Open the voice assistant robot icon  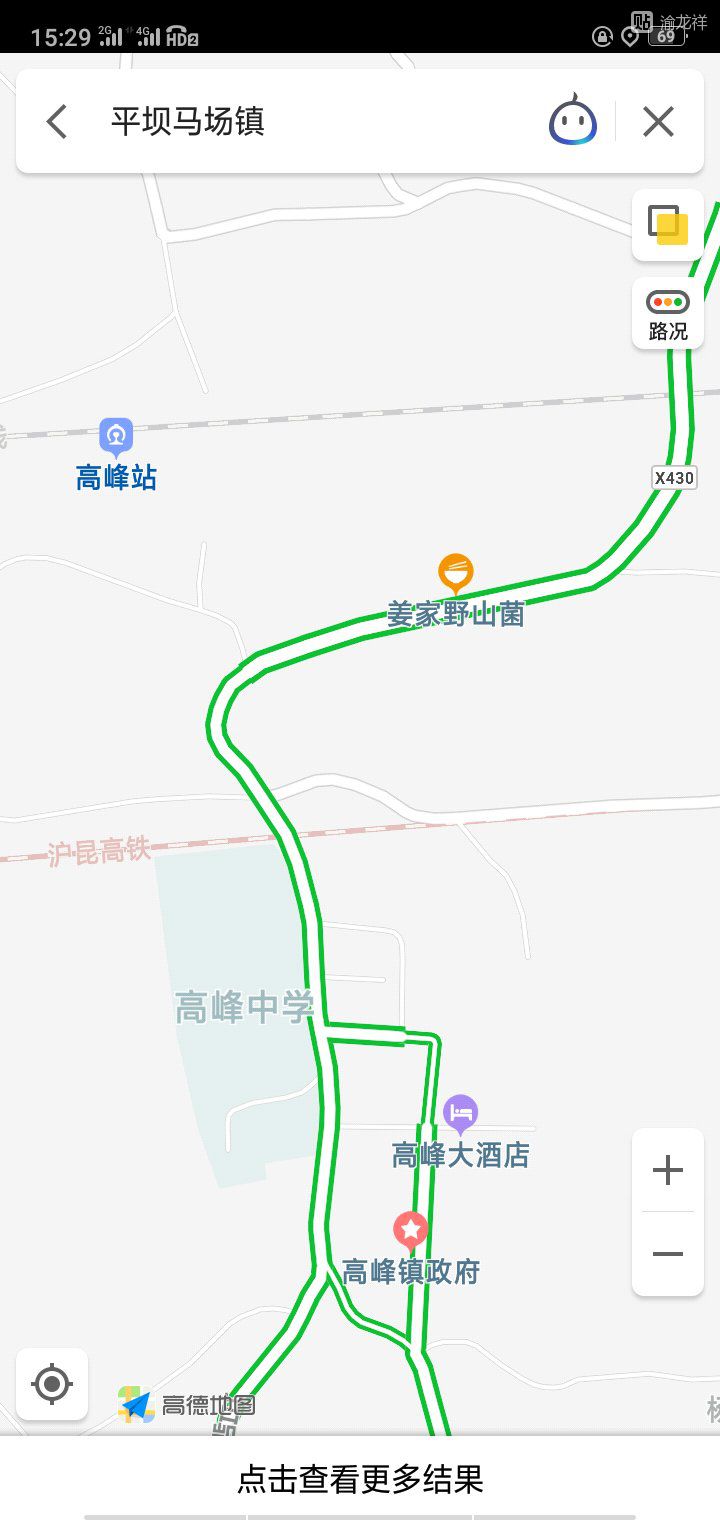pos(573,121)
